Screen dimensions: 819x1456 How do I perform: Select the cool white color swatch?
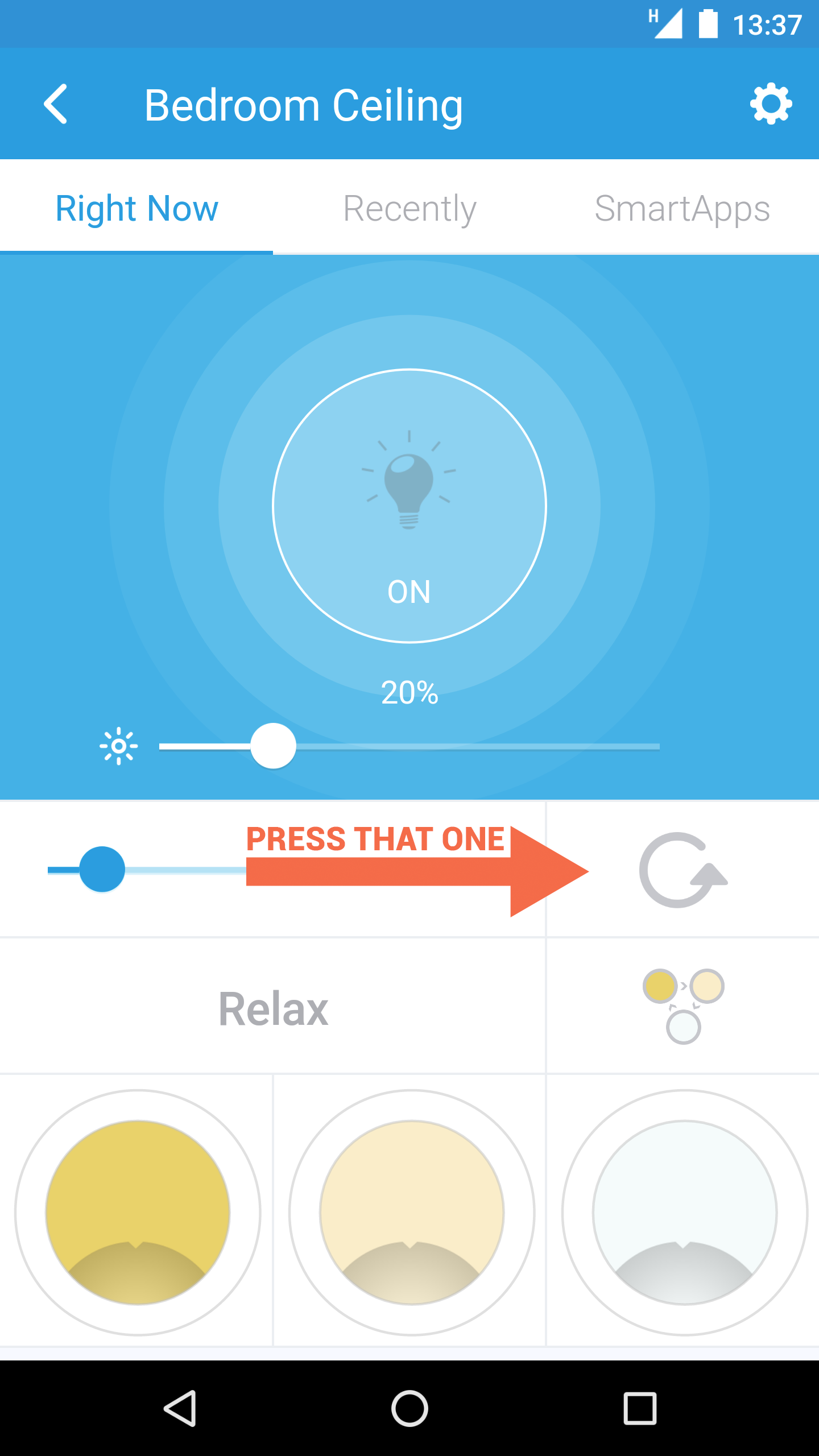685,1213
